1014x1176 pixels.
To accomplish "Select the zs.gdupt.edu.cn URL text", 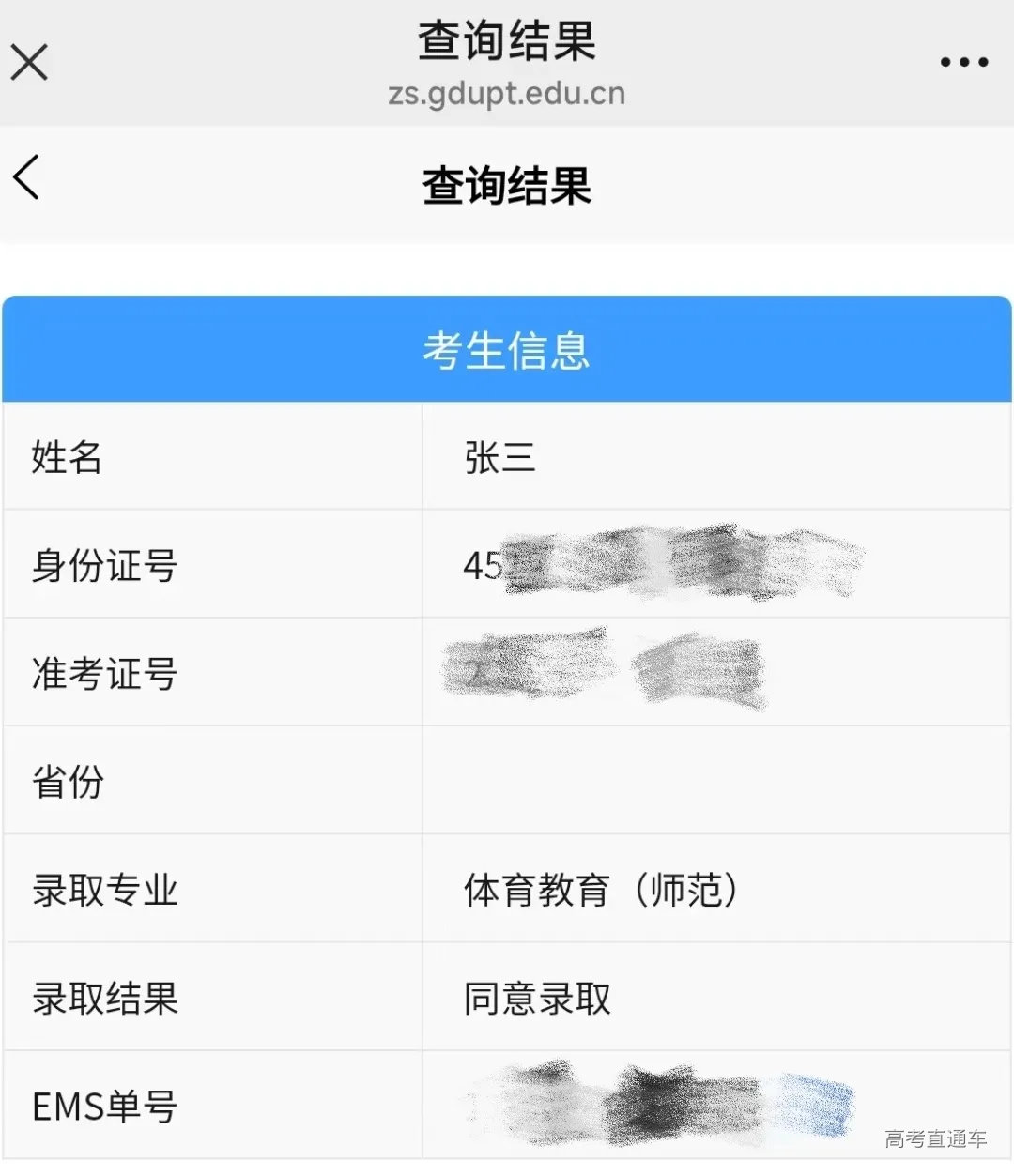I will click(507, 93).
